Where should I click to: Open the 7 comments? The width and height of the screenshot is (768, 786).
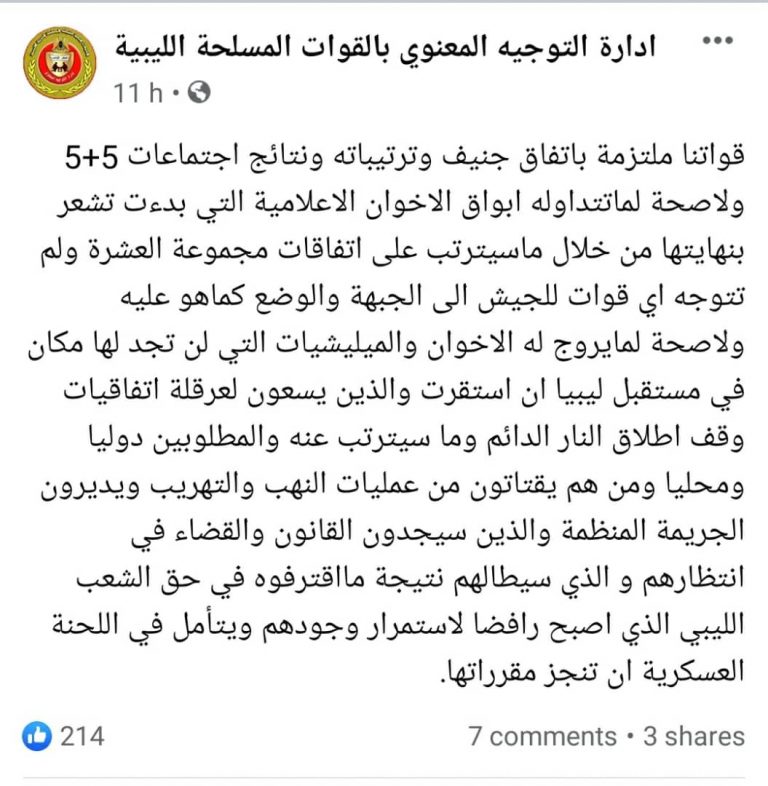click(542, 737)
